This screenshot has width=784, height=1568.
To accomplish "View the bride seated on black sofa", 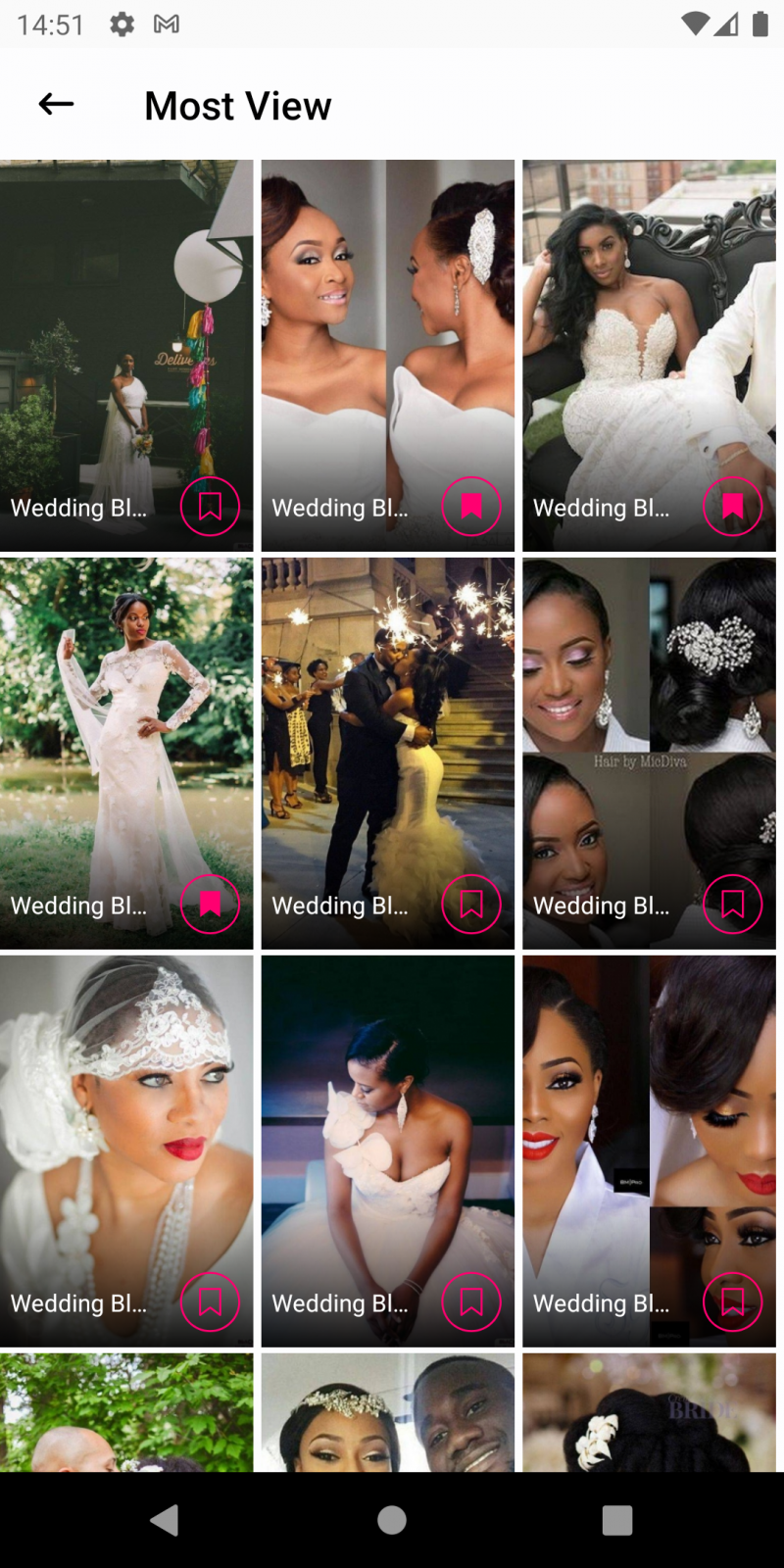I will pyautogui.click(x=649, y=333).
